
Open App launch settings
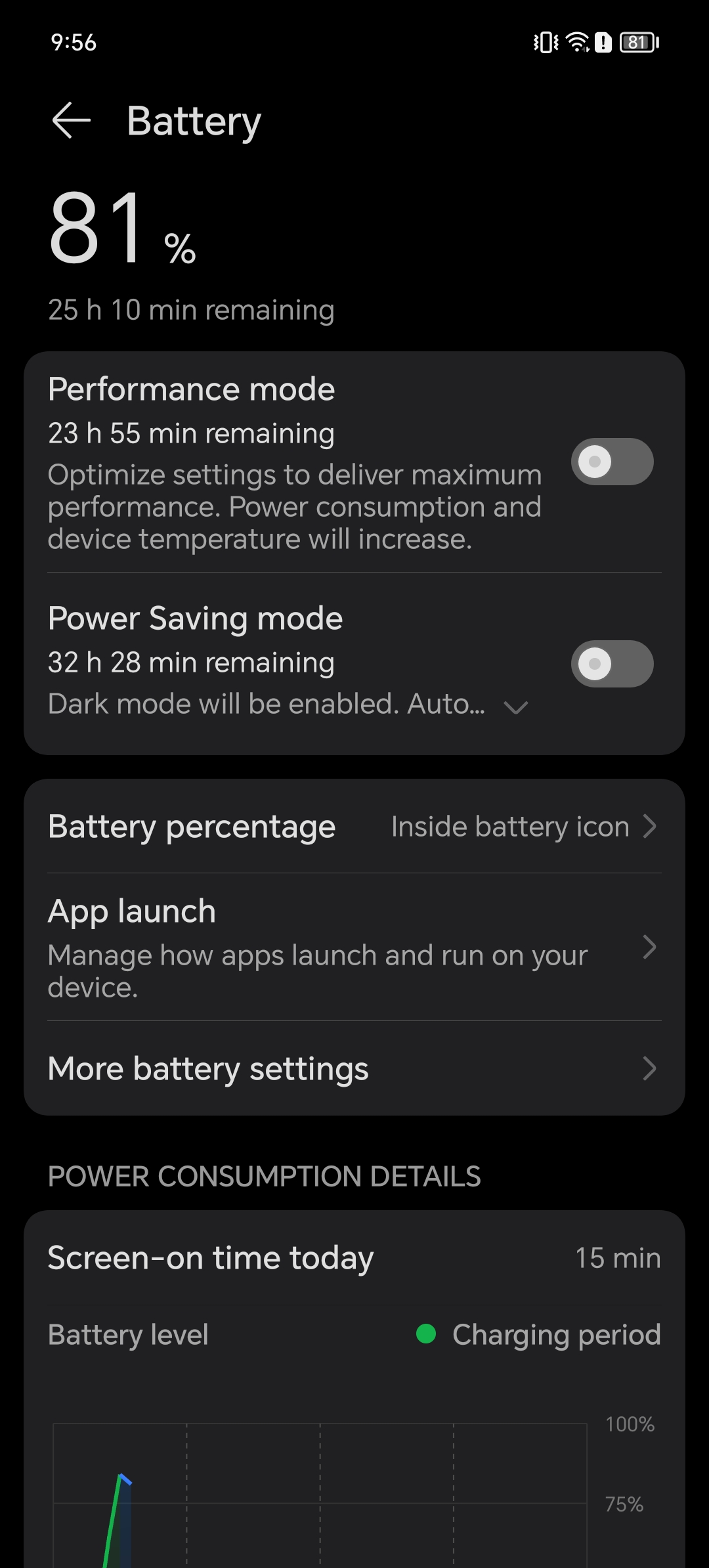[x=354, y=947]
